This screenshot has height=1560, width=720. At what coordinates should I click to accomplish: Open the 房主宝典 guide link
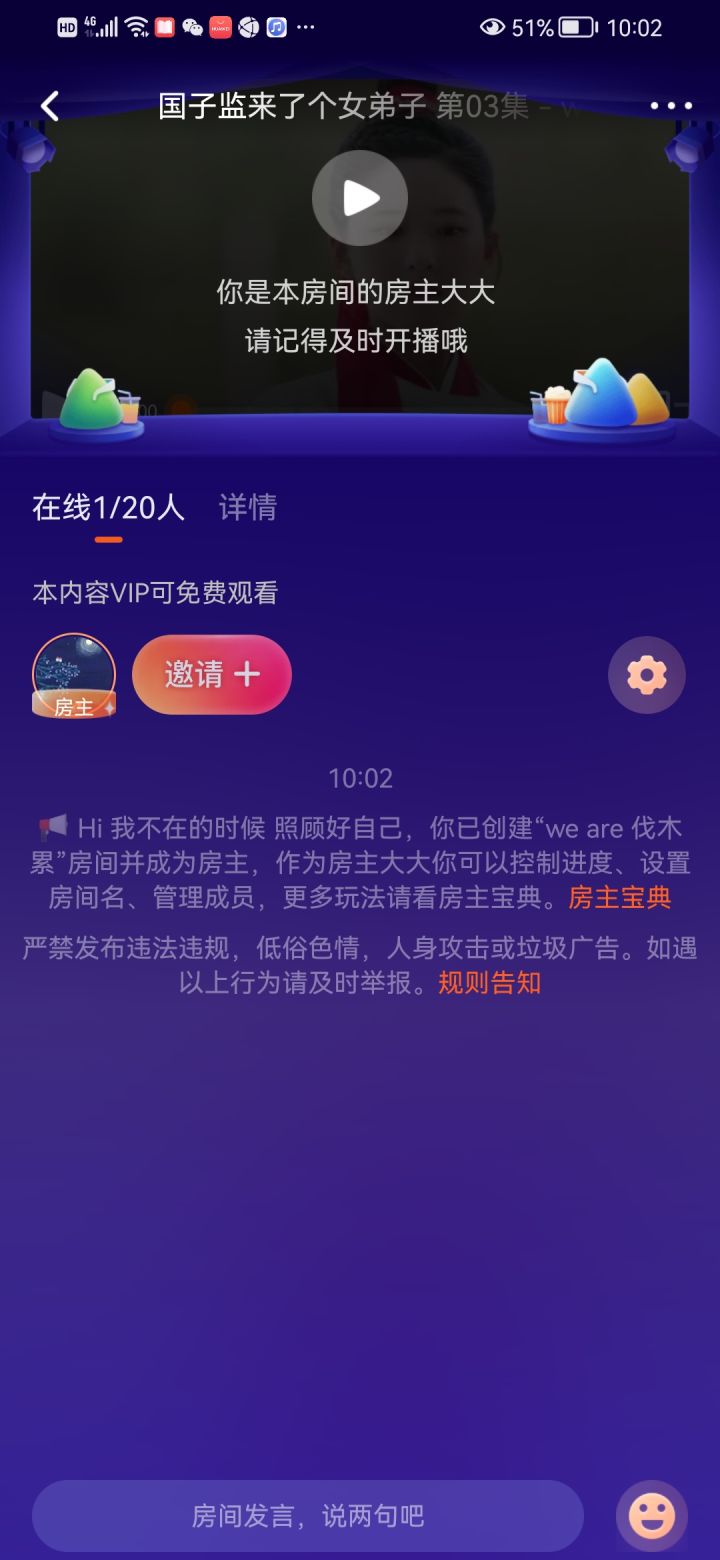pyautogui.click(x=621, y=899)
